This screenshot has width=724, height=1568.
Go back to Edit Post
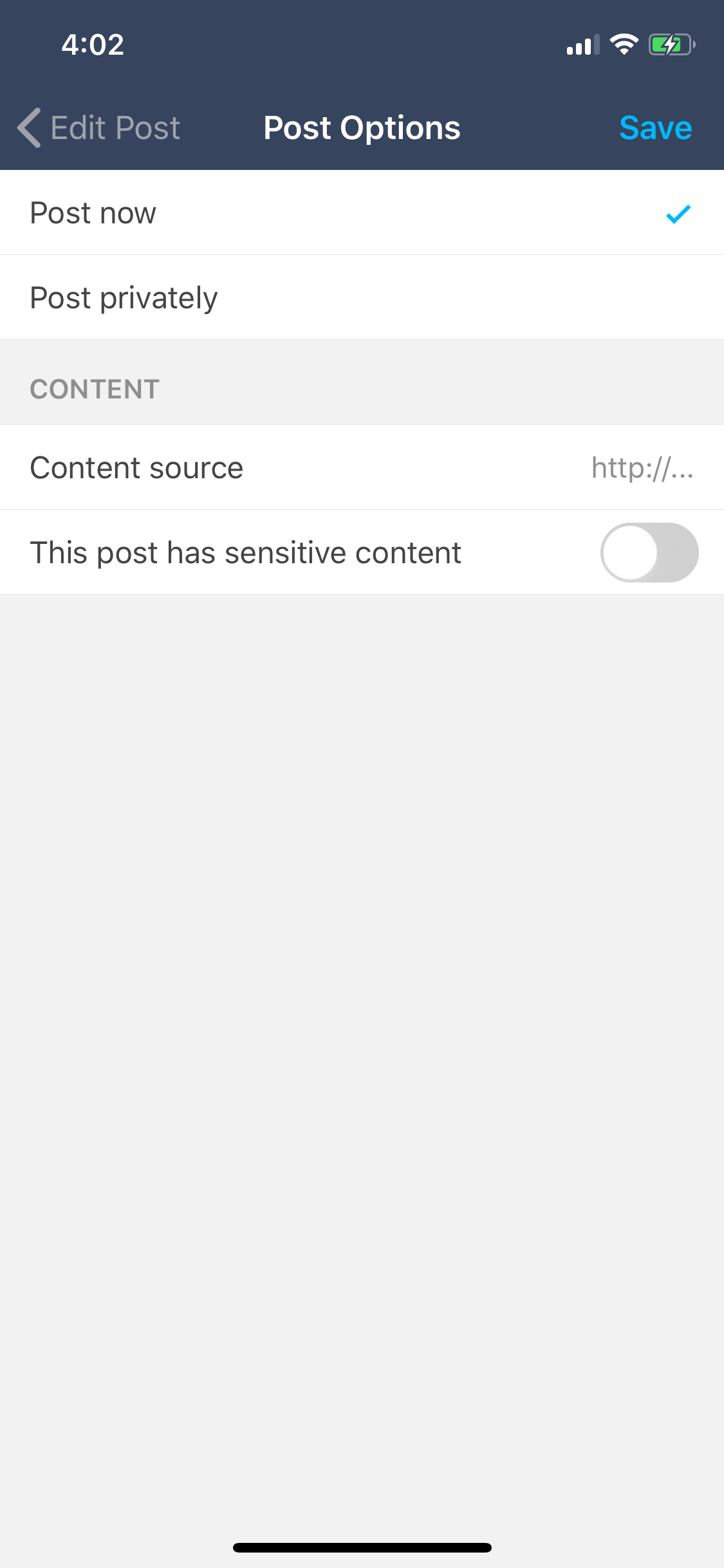[x=98, y=127]
